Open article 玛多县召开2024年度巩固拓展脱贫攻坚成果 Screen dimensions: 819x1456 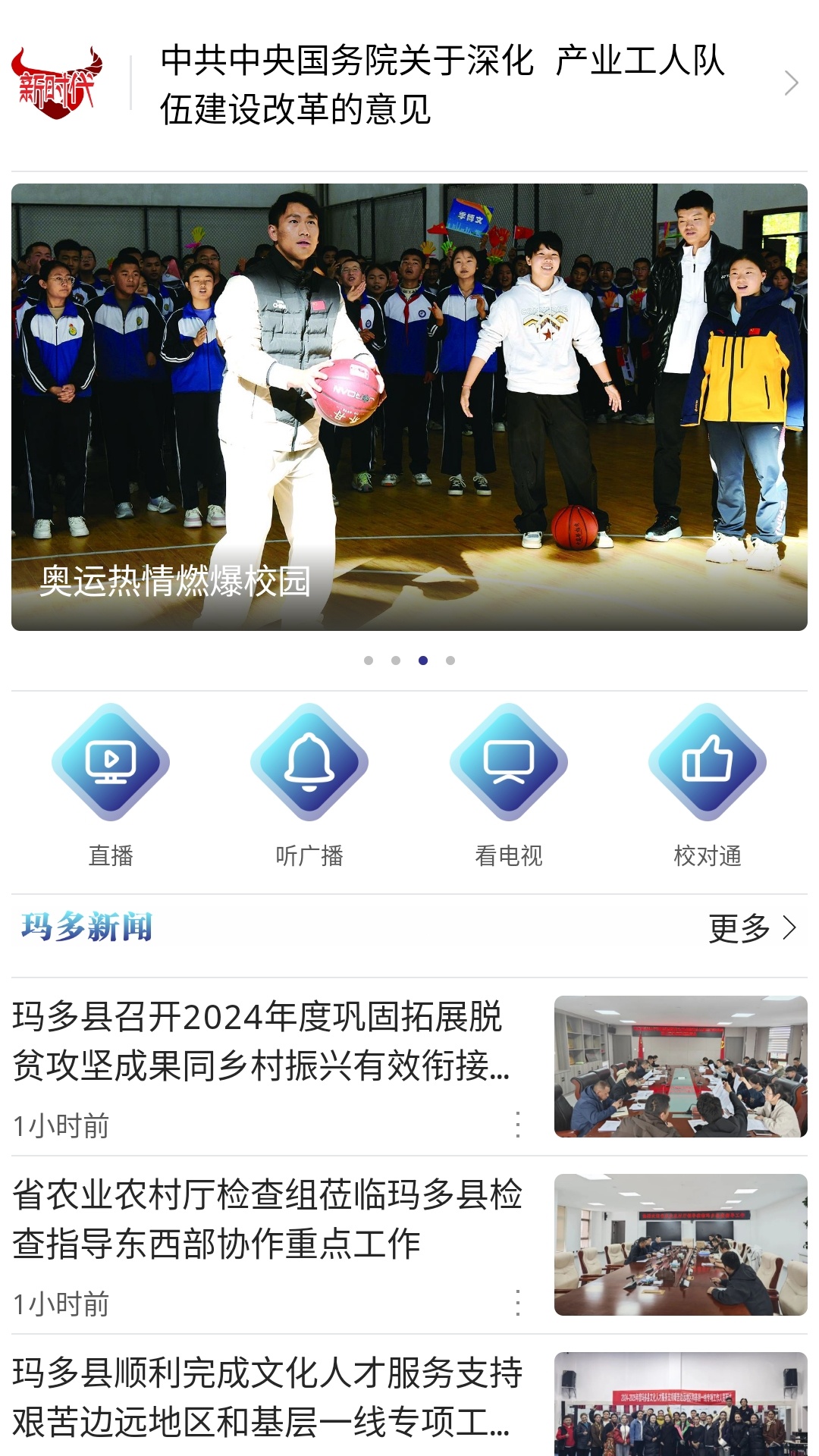(262, 1041)
